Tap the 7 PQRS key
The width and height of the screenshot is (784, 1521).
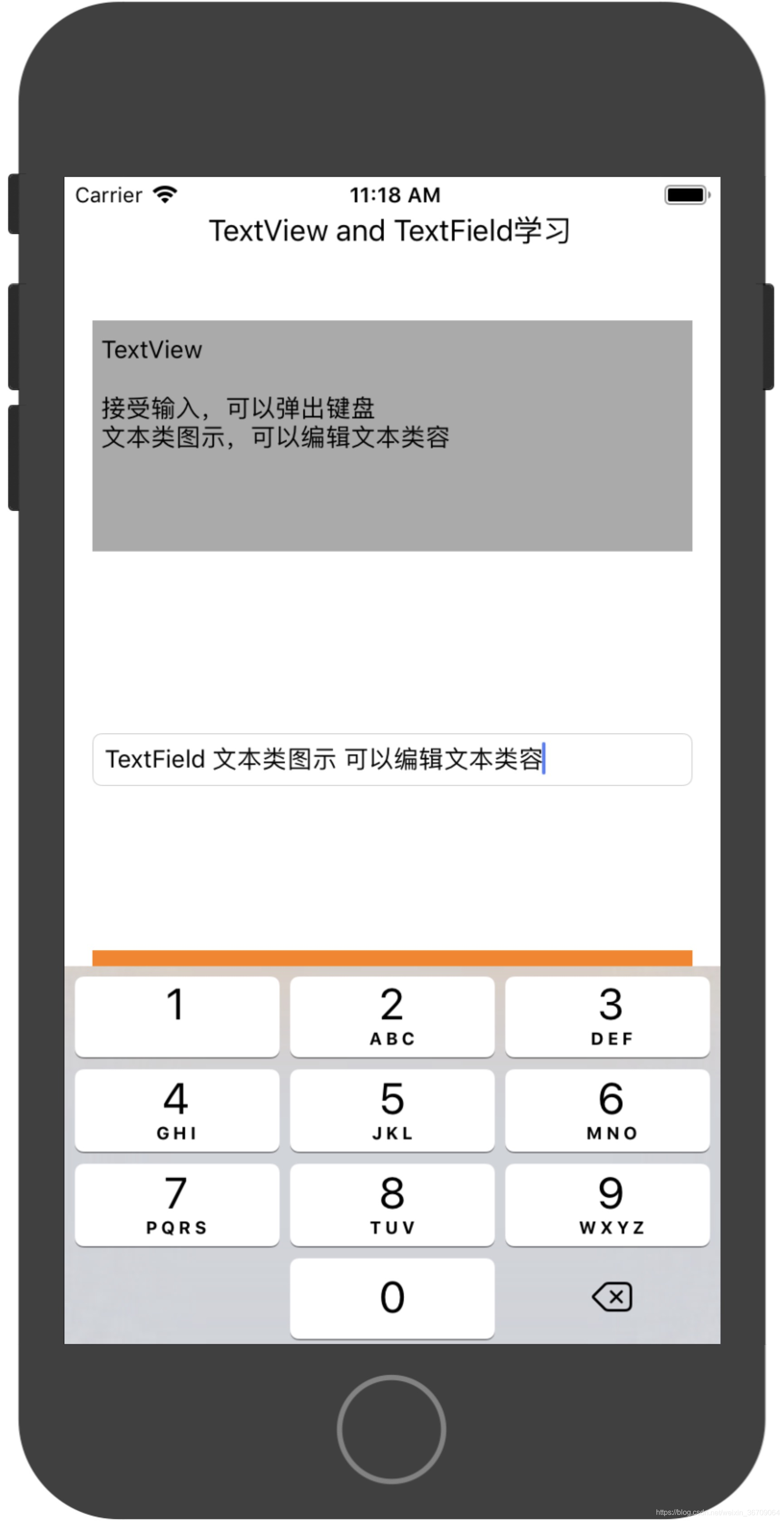(x=177, y=1205)
